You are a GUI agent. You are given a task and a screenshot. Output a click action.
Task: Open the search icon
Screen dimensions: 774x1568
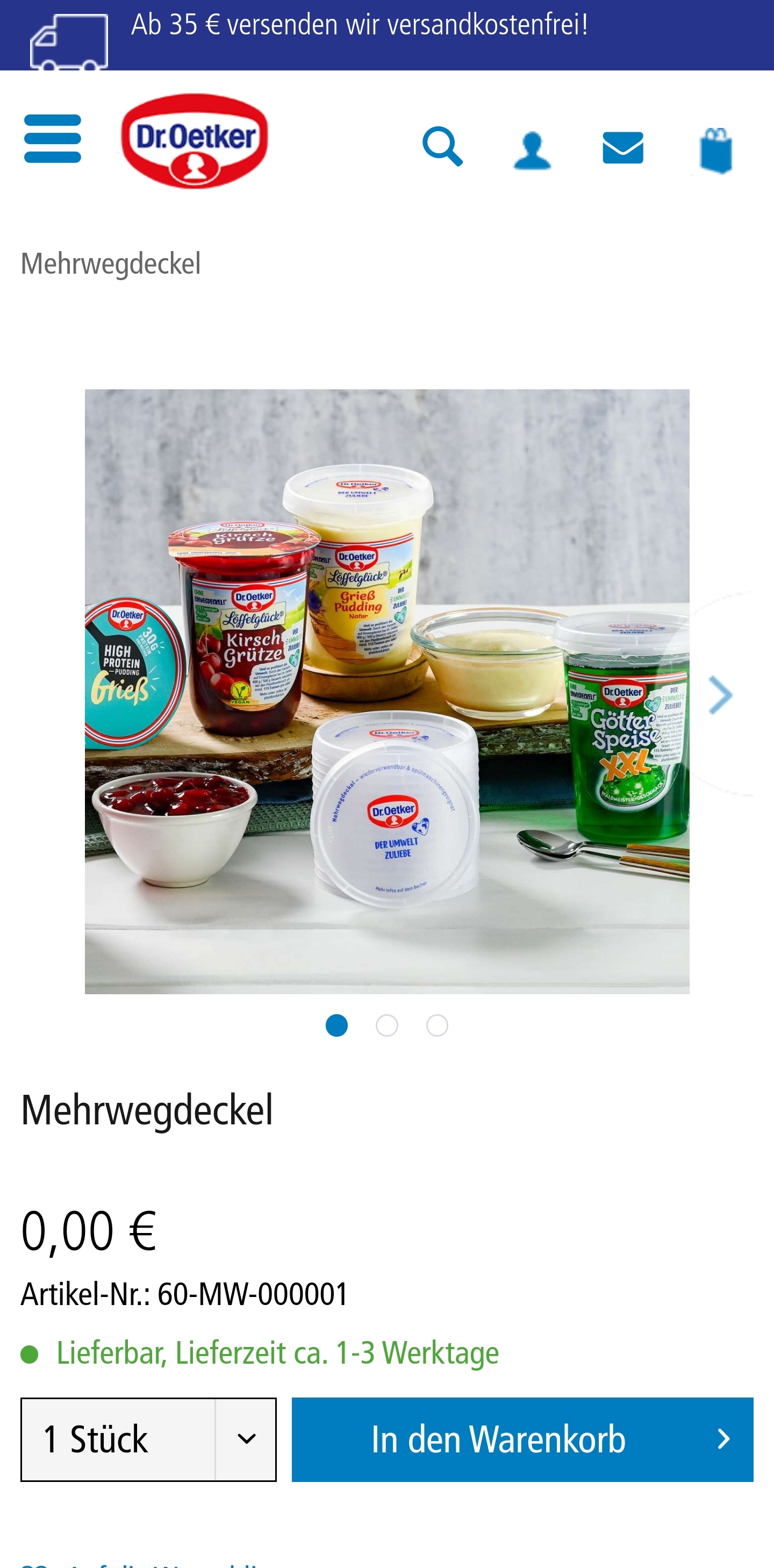442,146
